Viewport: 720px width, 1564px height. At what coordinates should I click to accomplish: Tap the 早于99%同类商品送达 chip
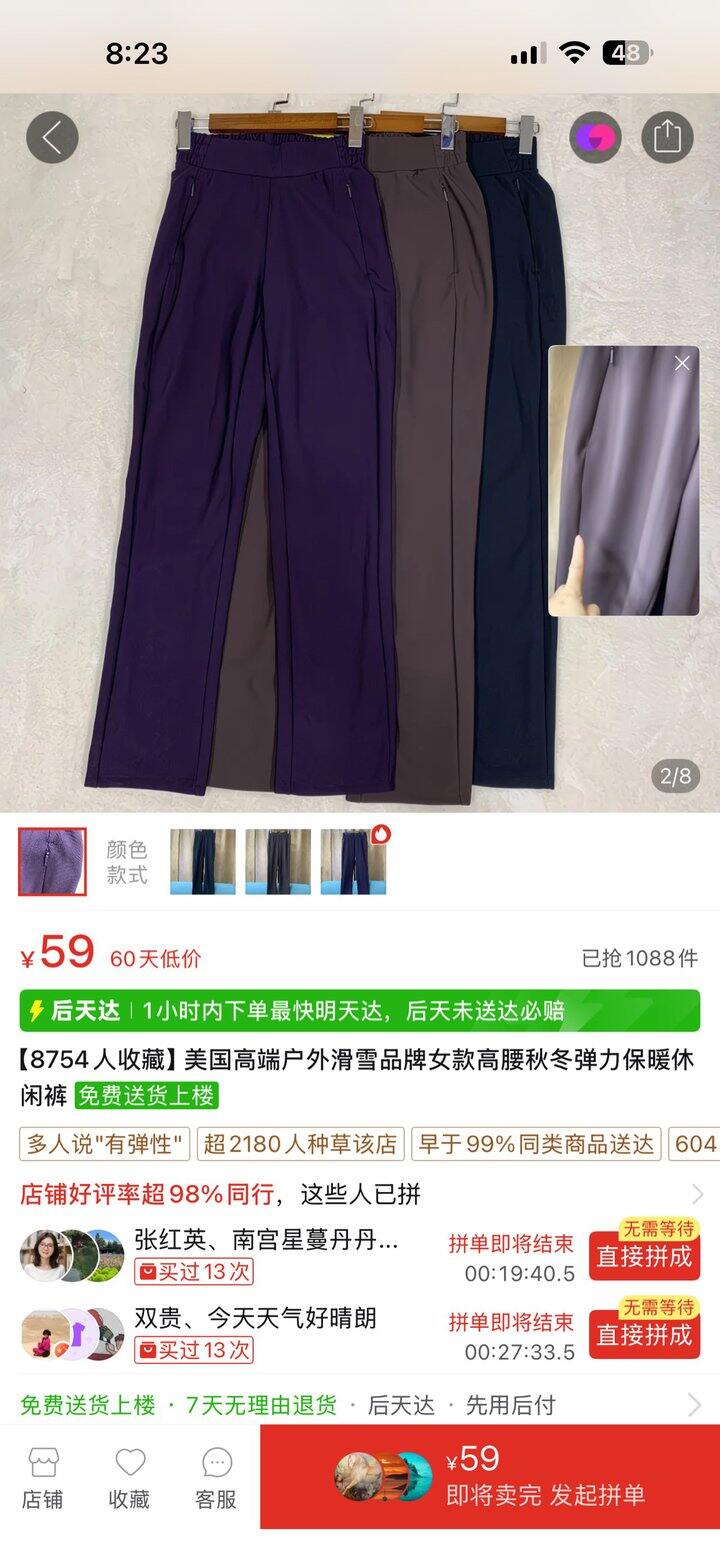point(535,1144)
